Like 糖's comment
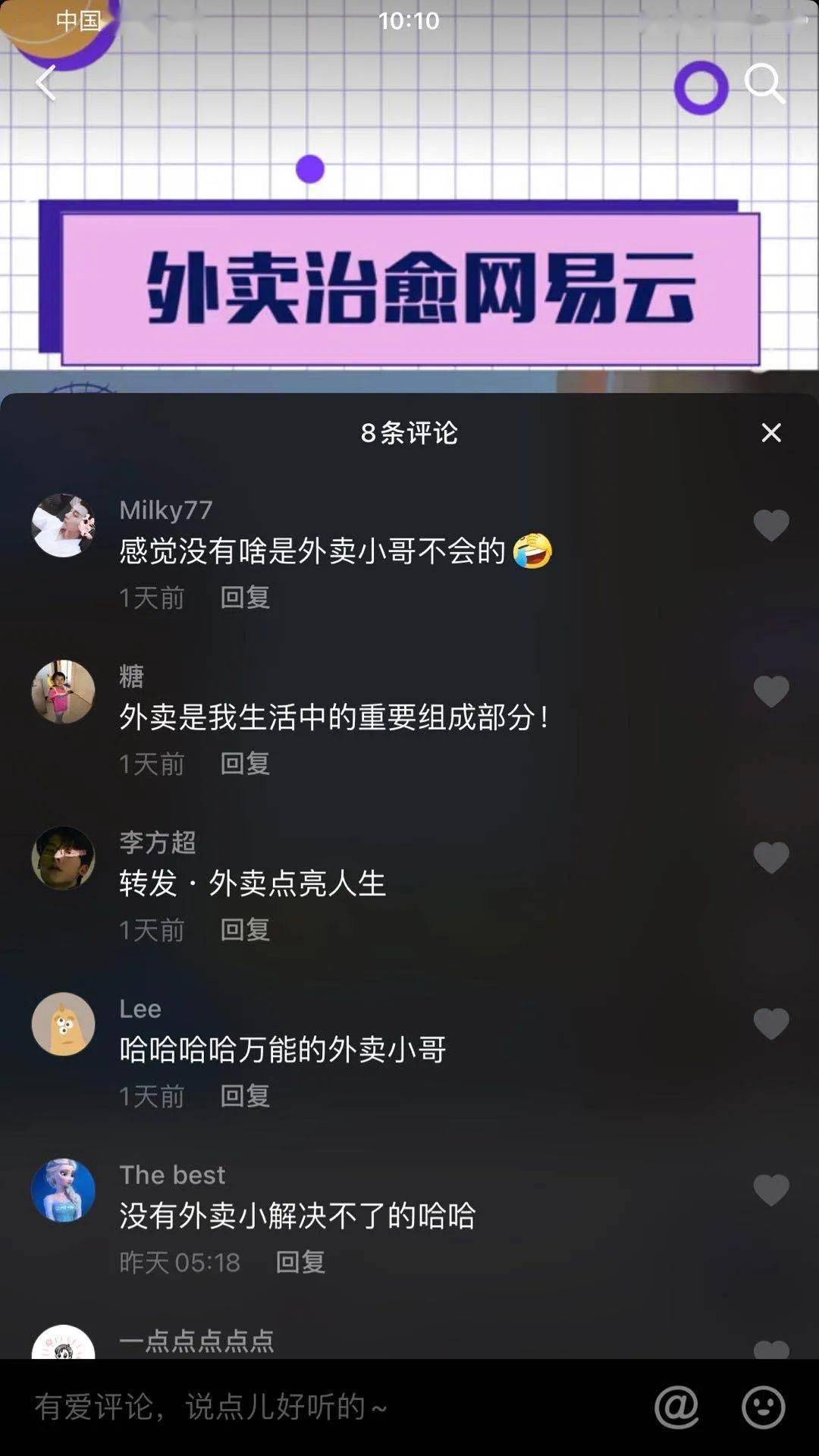 click(x=770, y=692)
